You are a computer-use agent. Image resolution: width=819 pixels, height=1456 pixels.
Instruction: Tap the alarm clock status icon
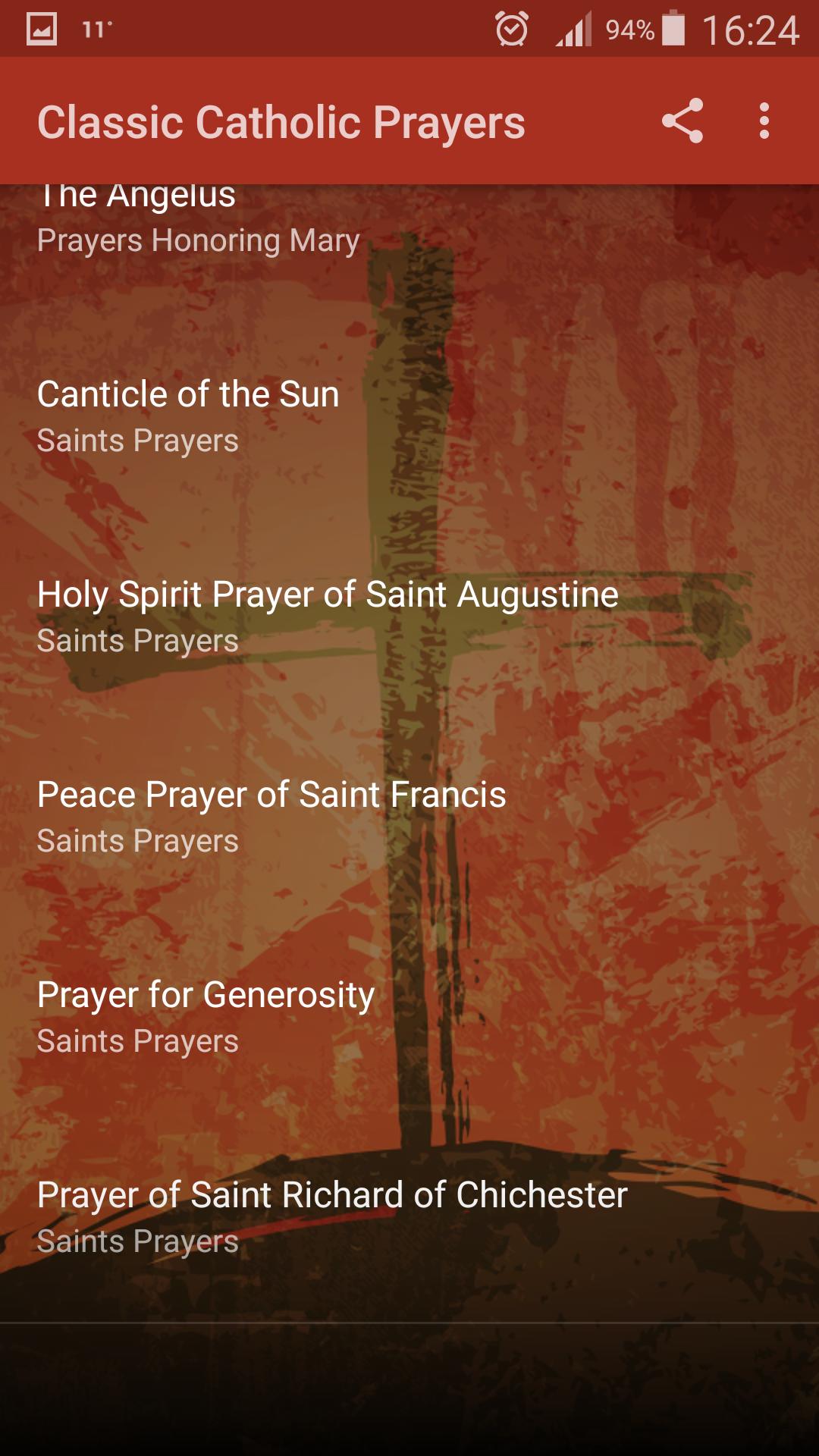tap(513, 29)
